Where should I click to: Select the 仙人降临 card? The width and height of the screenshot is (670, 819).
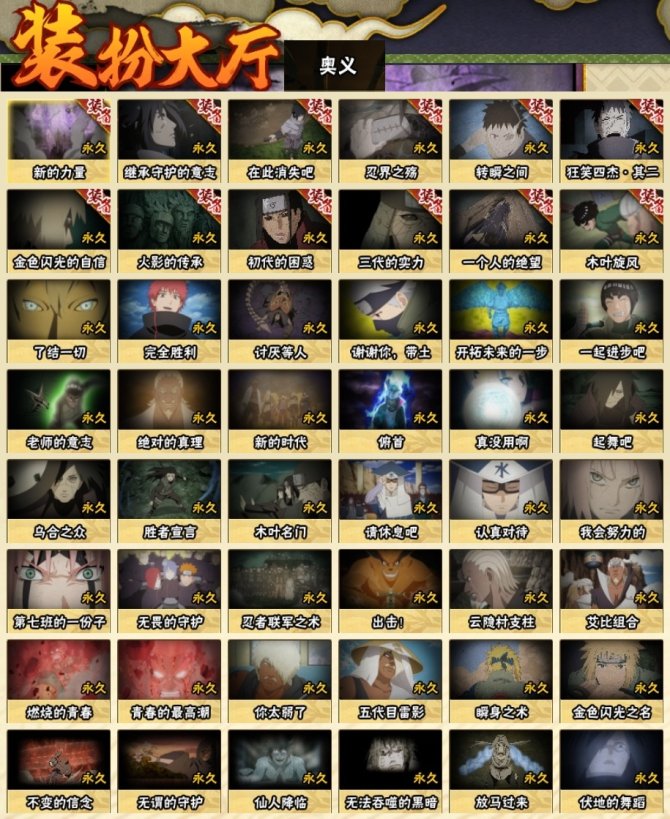(279, 770)
